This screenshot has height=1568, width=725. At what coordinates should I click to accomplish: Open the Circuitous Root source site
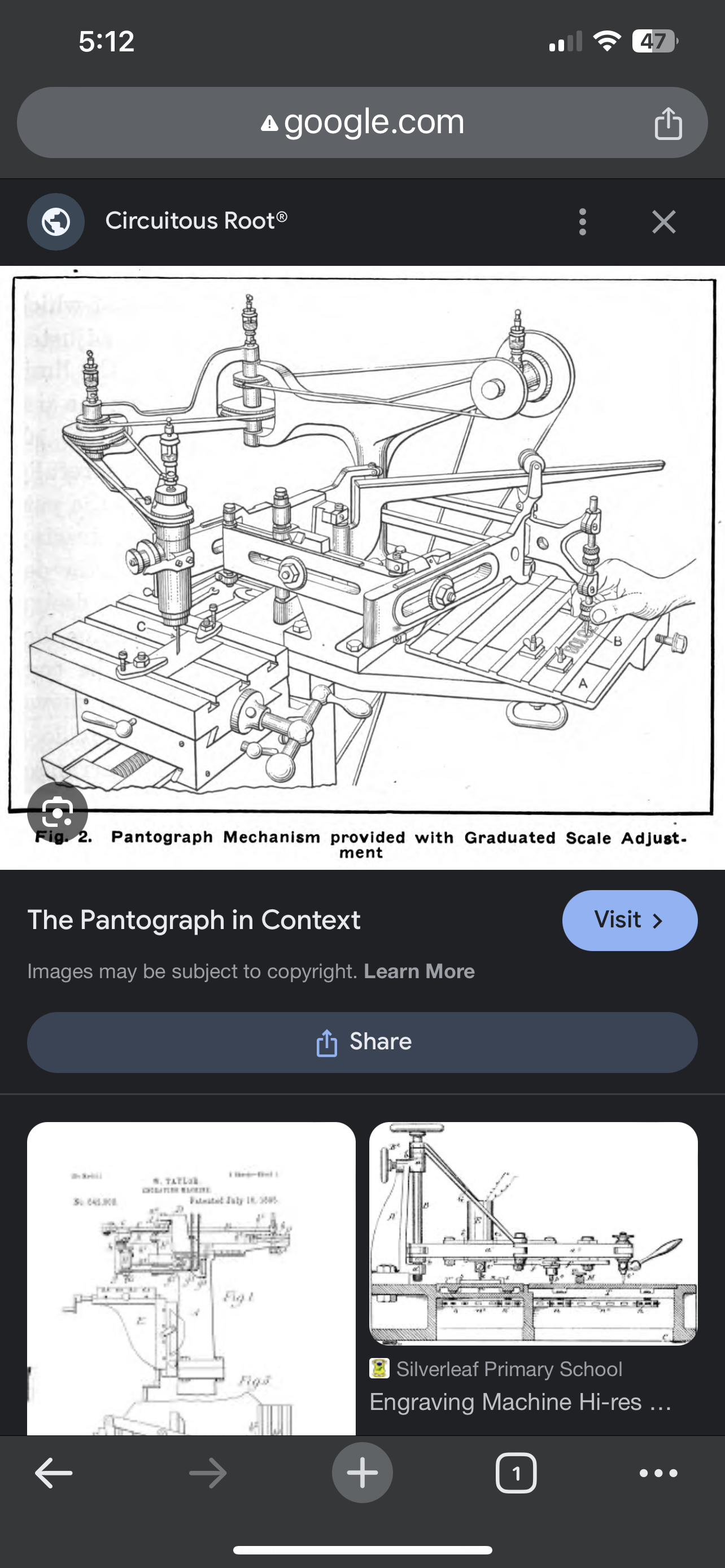[195, 221]
